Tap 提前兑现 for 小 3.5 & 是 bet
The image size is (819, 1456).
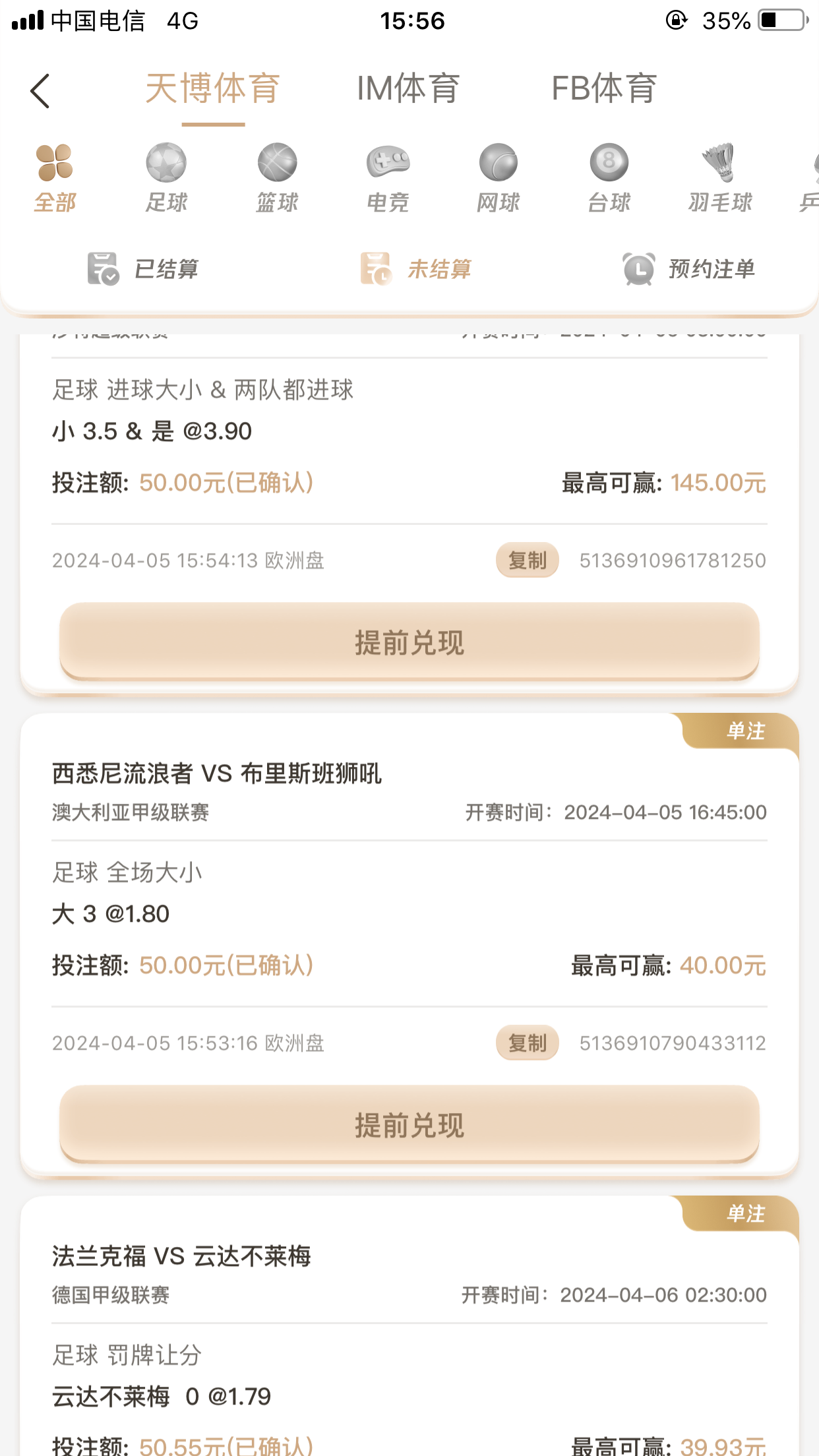409,642
